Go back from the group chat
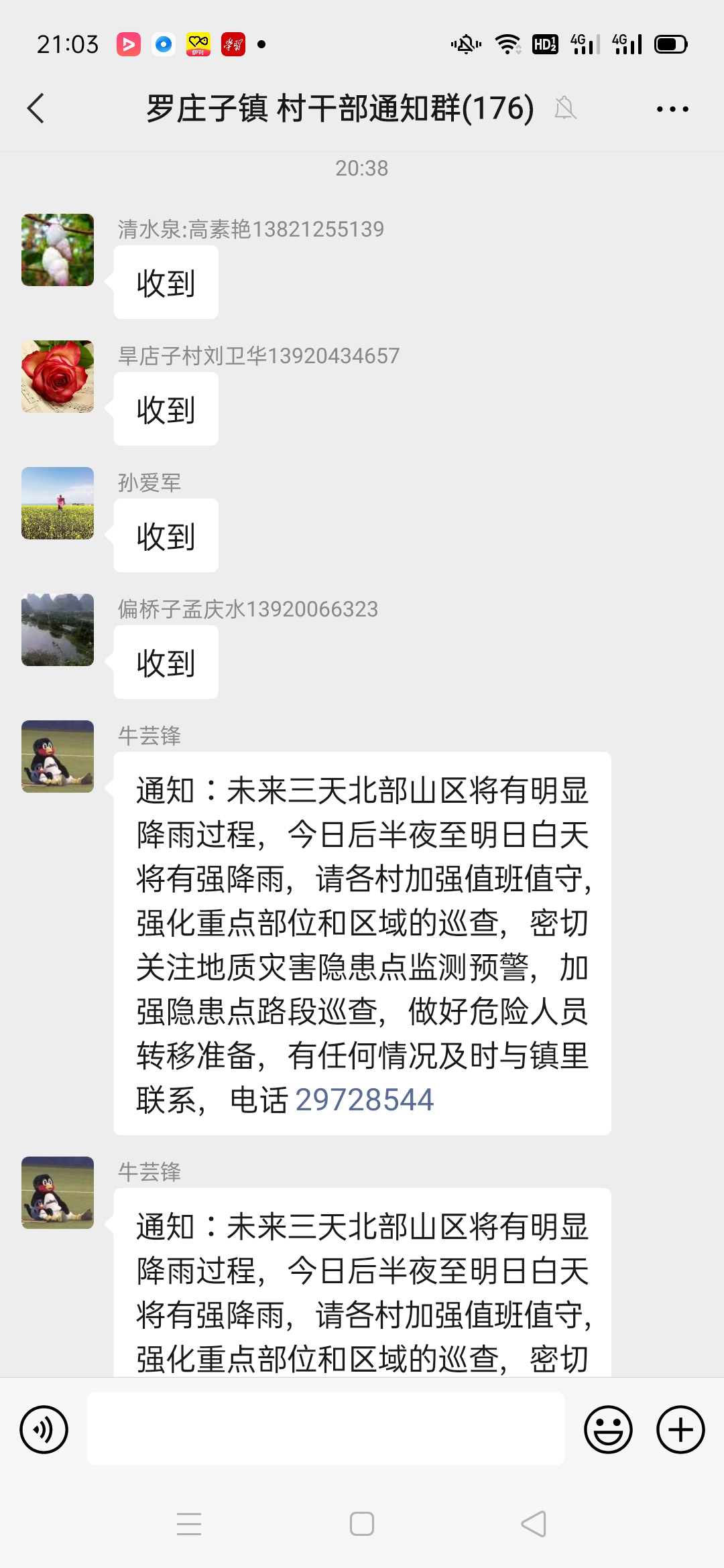Image resolution: width=724 pixels, height=1568 pixels. (x=36, y=109)
